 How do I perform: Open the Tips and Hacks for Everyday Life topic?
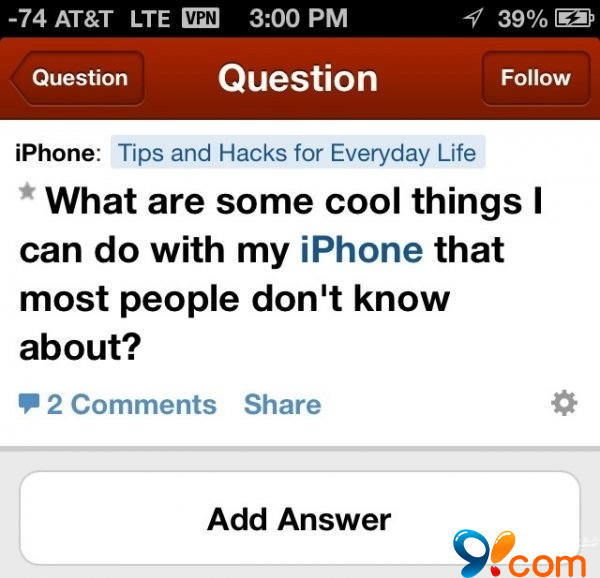point(298,153)
